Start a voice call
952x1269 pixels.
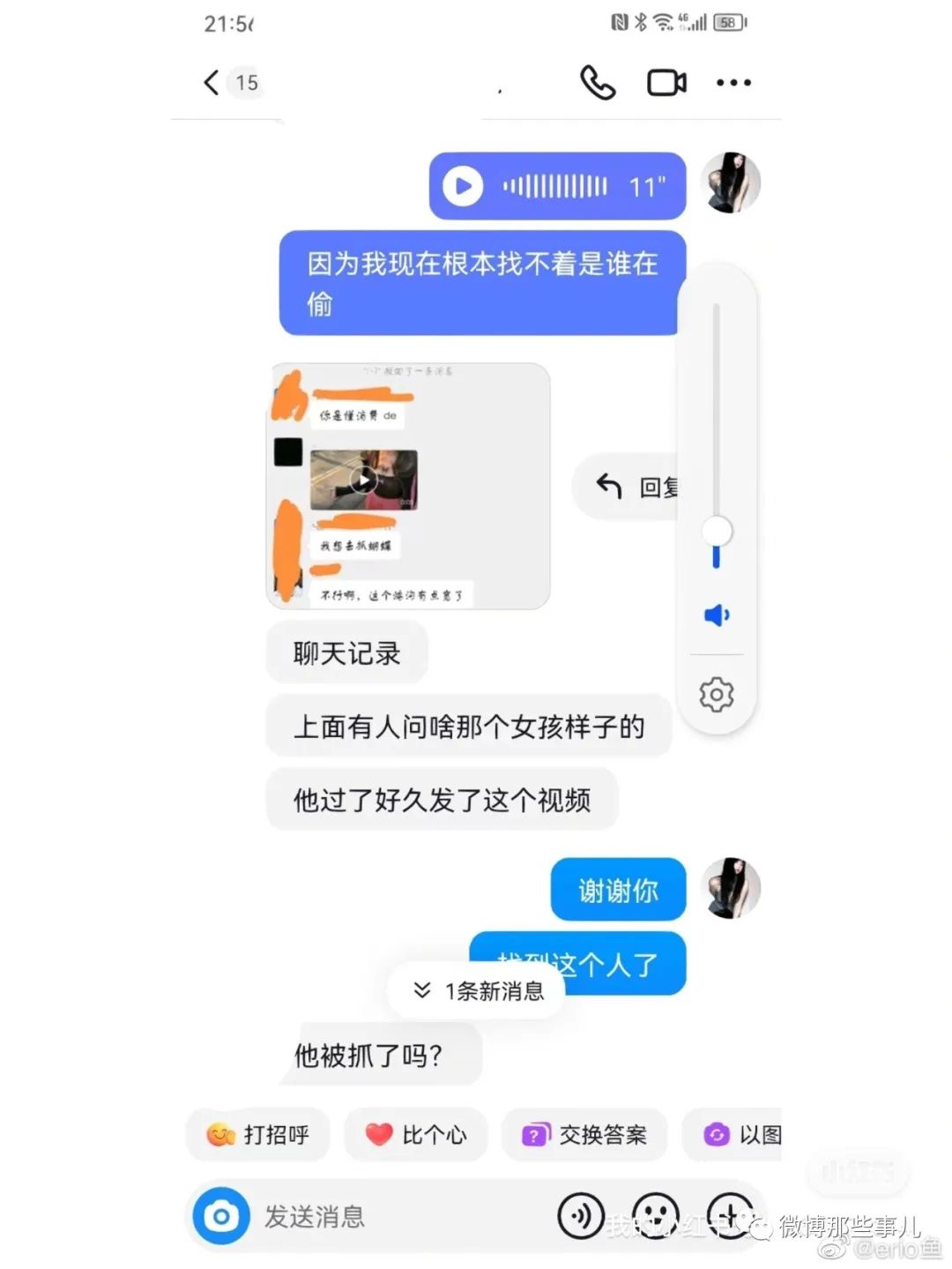(598, 83)
